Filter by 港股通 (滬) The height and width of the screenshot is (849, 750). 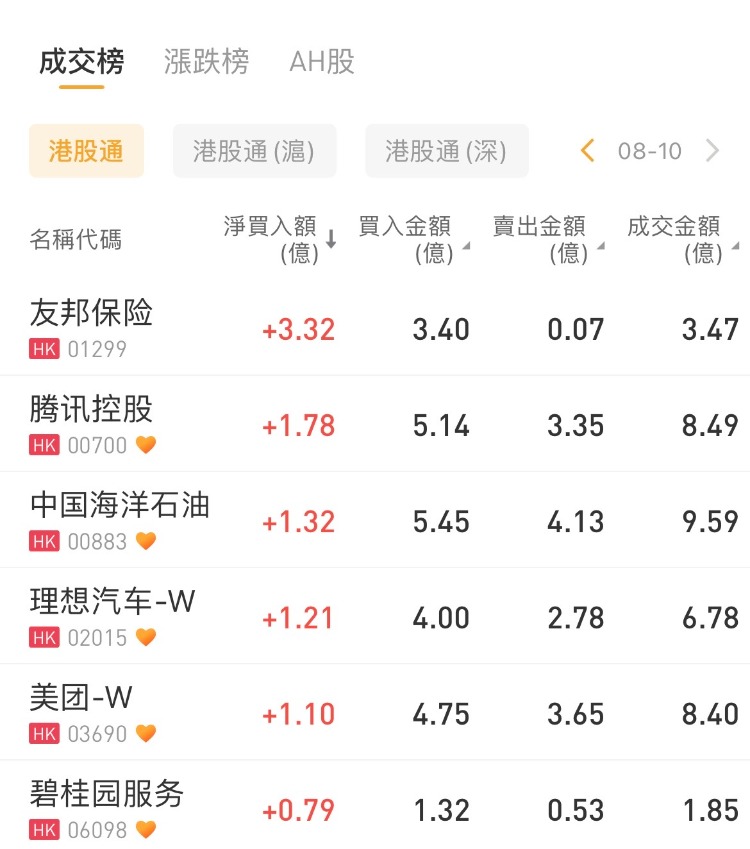(x=254, y=151)
